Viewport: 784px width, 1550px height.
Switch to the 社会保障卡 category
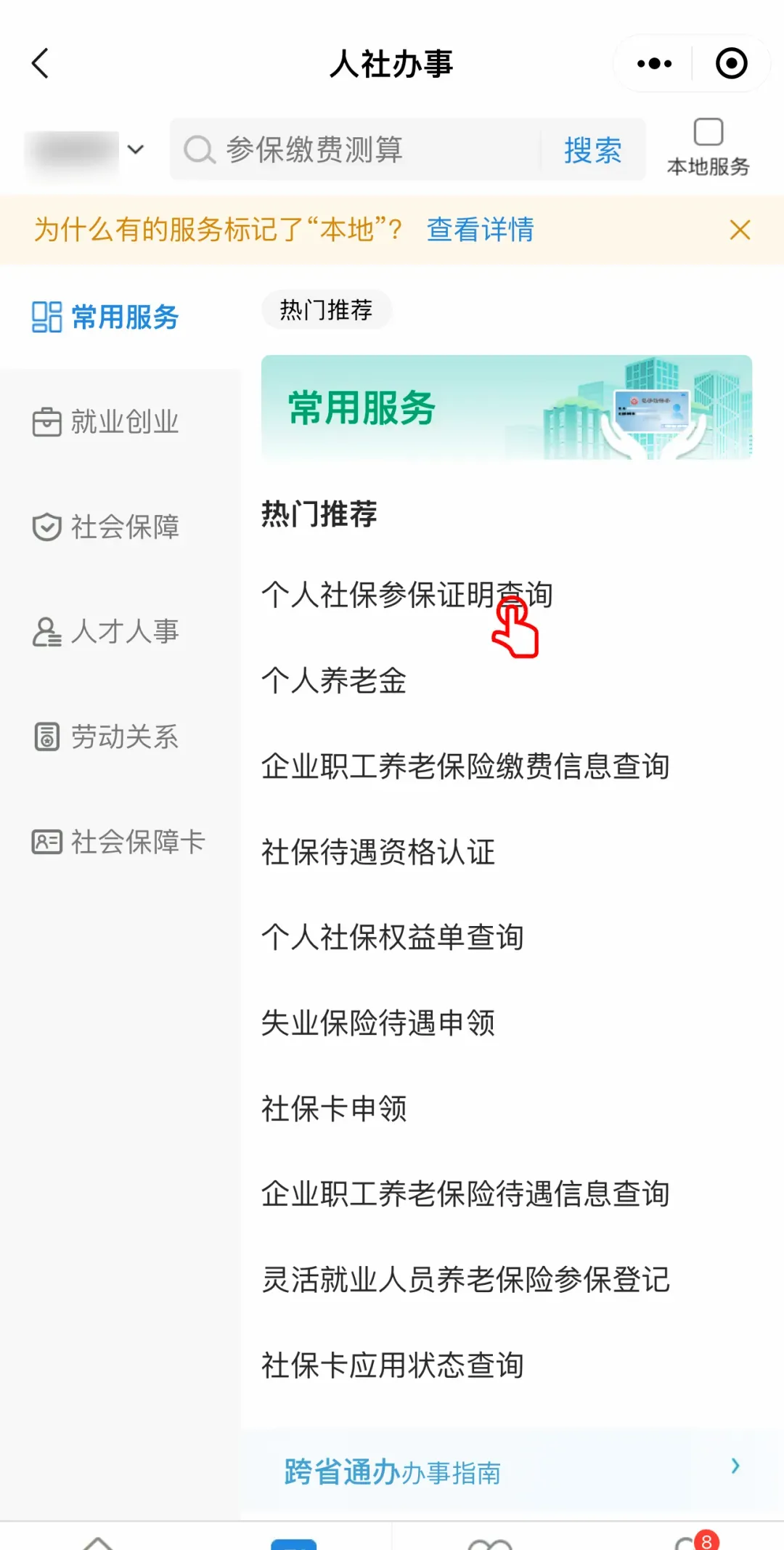tap(118, 842)
